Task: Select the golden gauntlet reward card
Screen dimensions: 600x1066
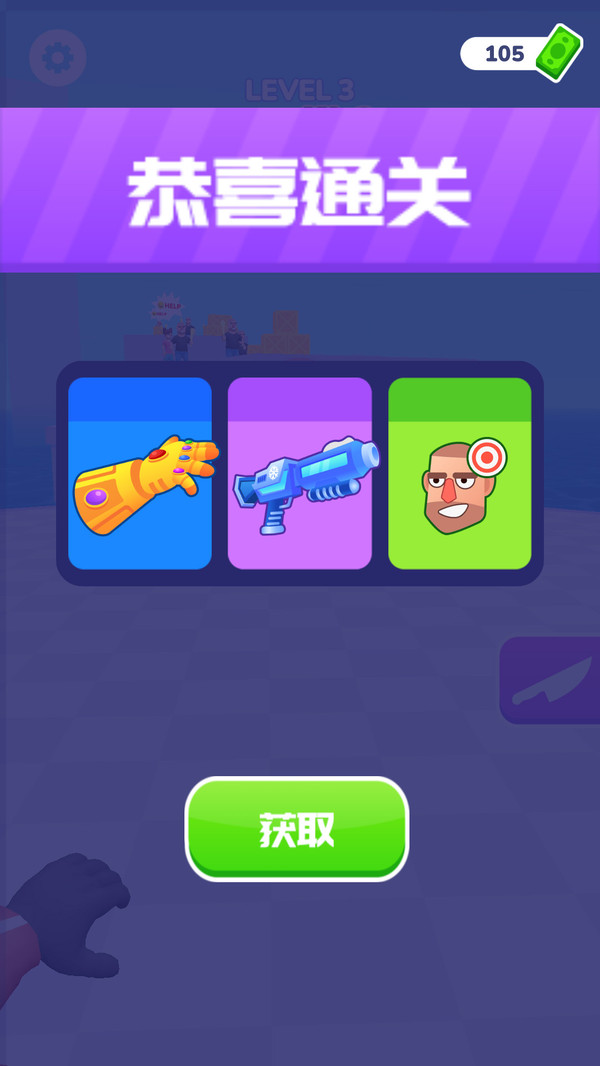Action: [140, 473]
